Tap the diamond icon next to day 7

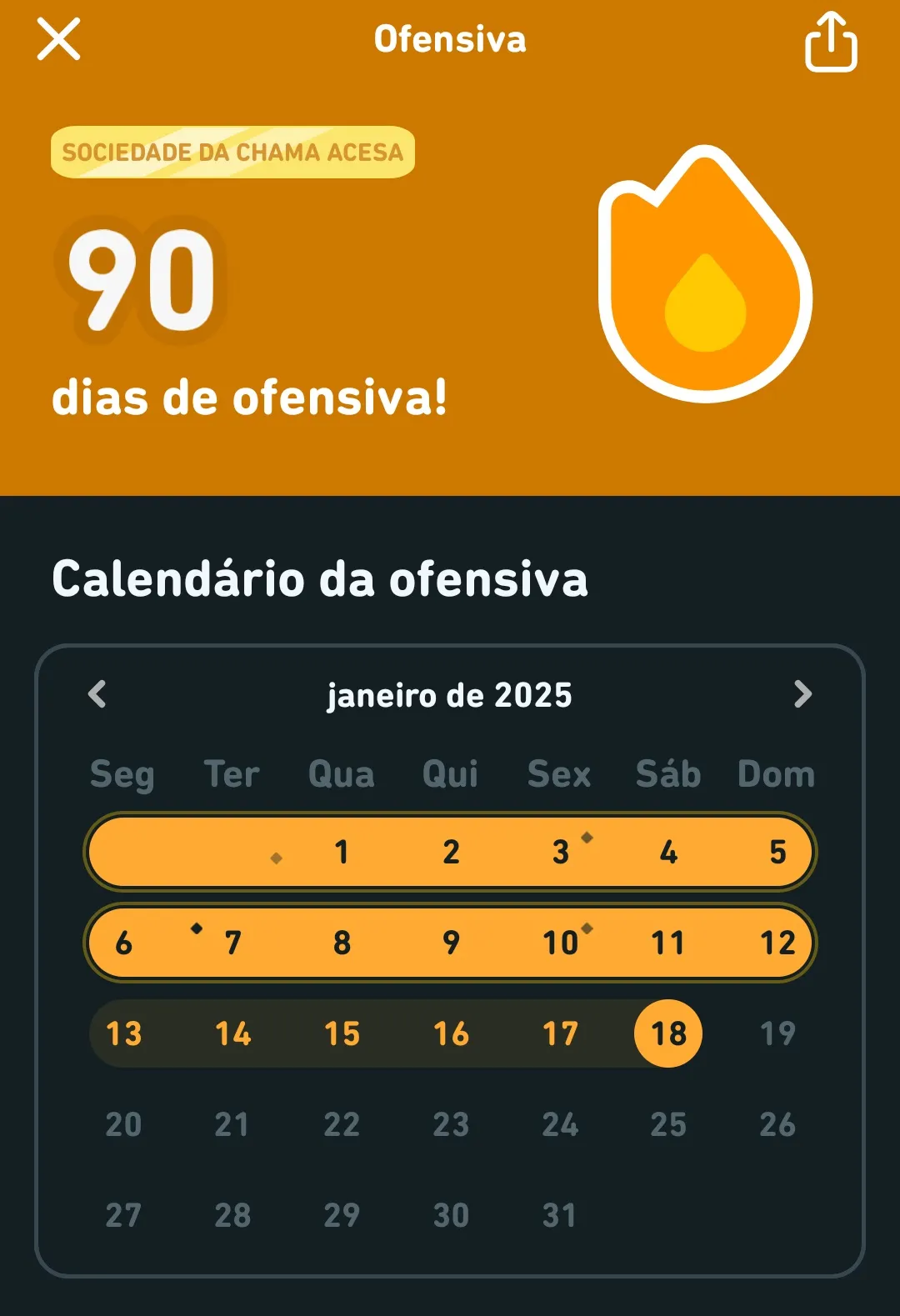click(x=197, y=927)
